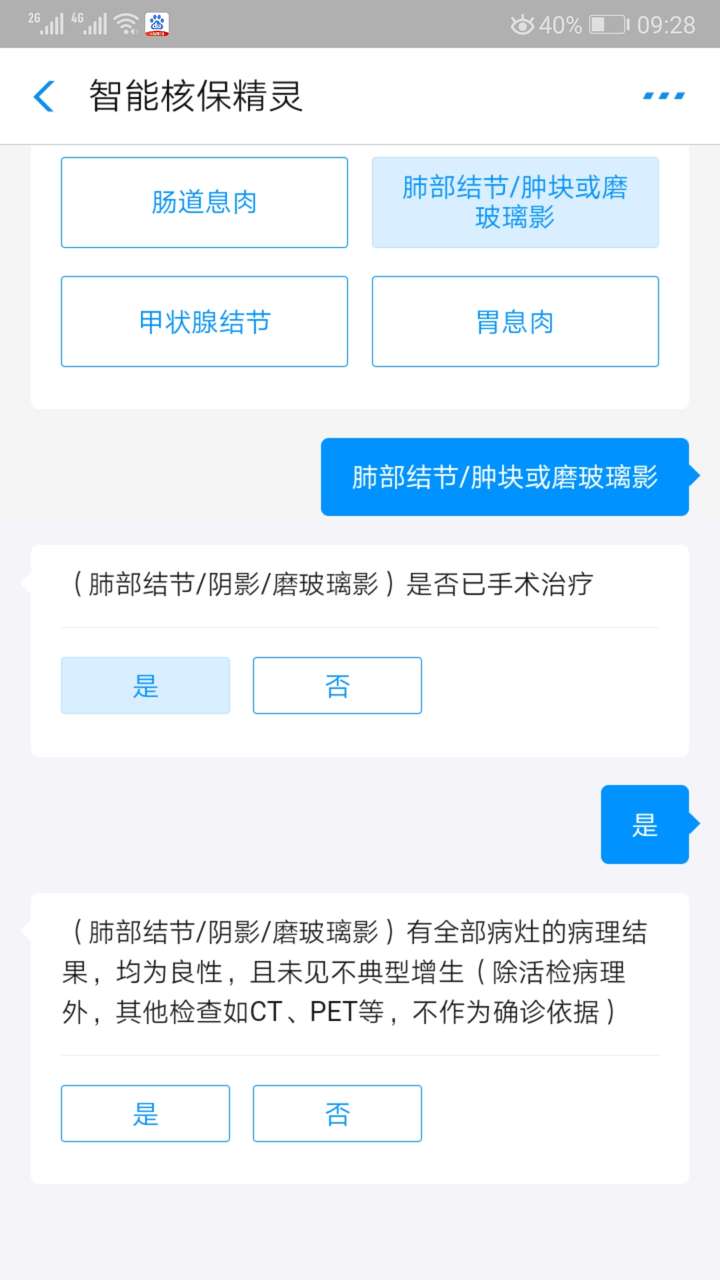Viewport: 720px width, 1280px height.
Task: Select the 甲状腺结节 option
Action: [x=204, y=322]
